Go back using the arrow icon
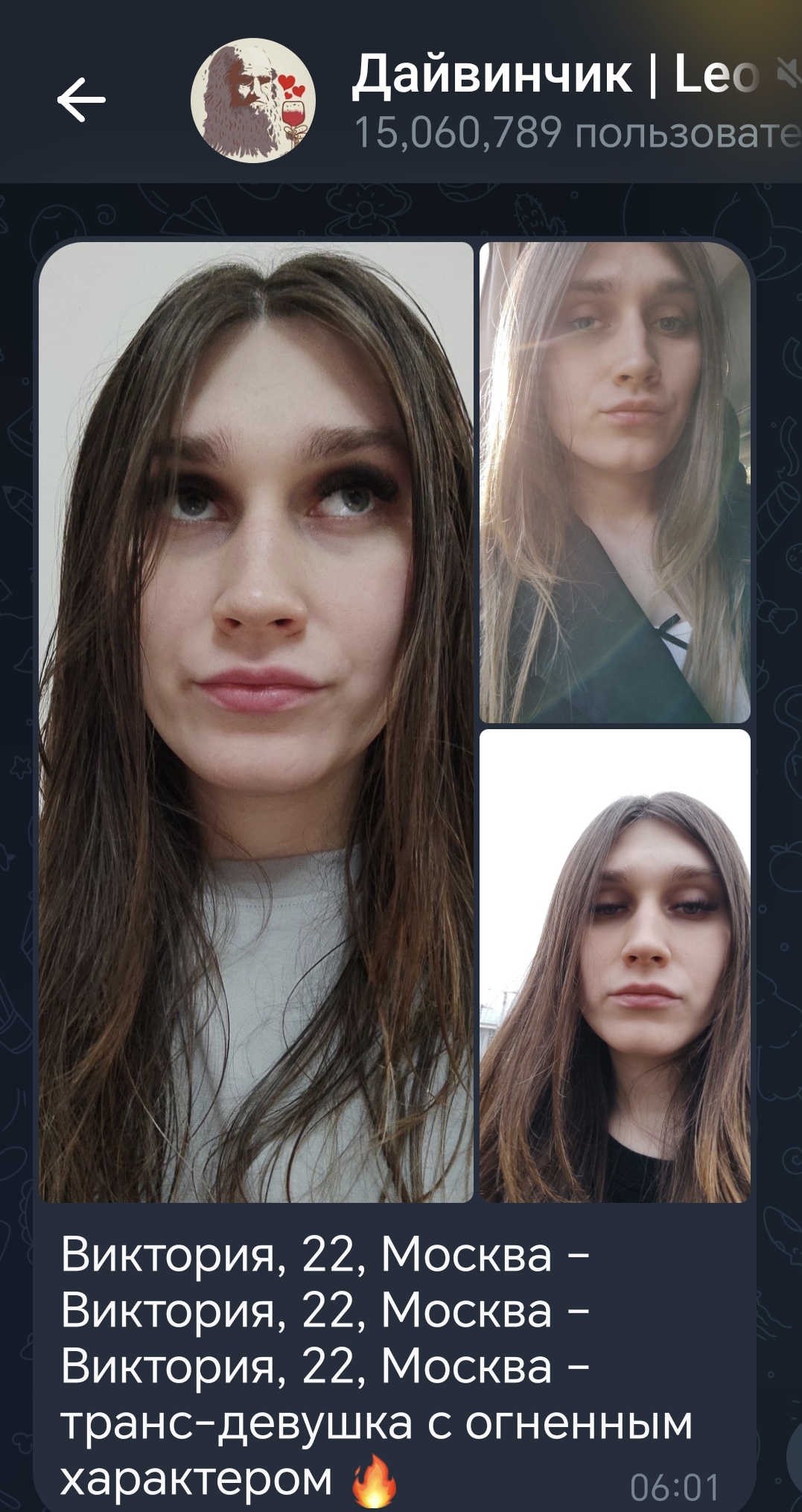802x1512 pixels. (x=81, y=100)
